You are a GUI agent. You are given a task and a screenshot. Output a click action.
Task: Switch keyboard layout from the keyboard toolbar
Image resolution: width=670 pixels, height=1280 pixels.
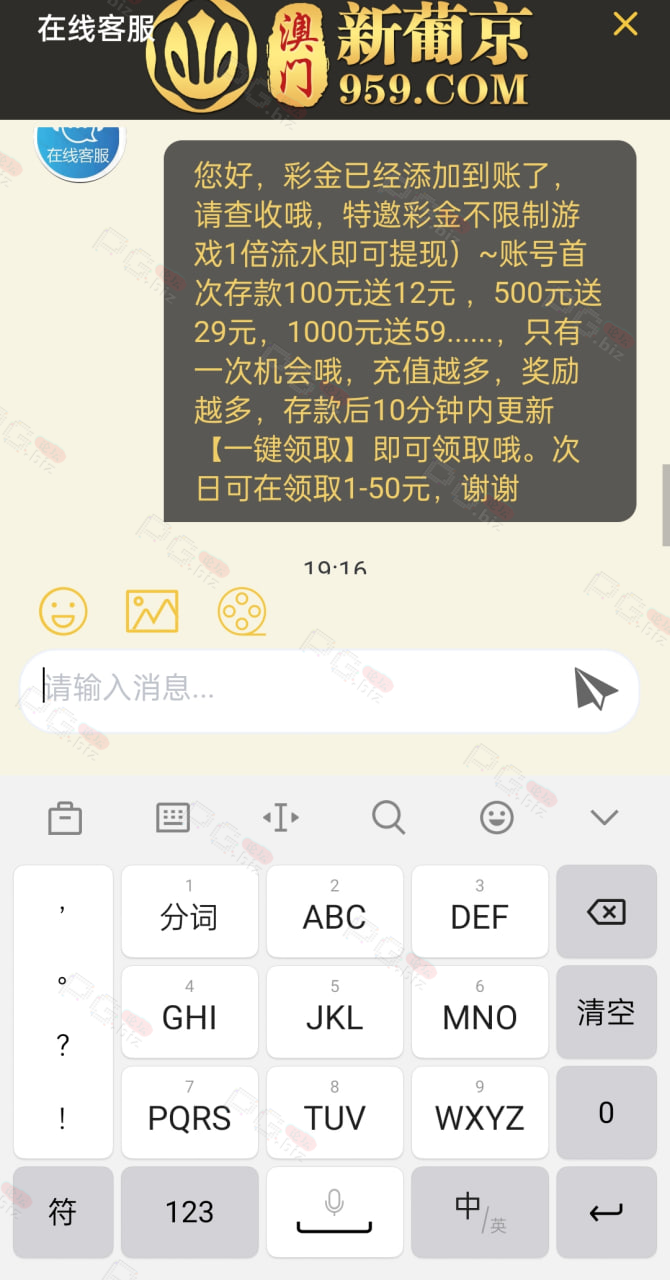click(x=173, y=818)
